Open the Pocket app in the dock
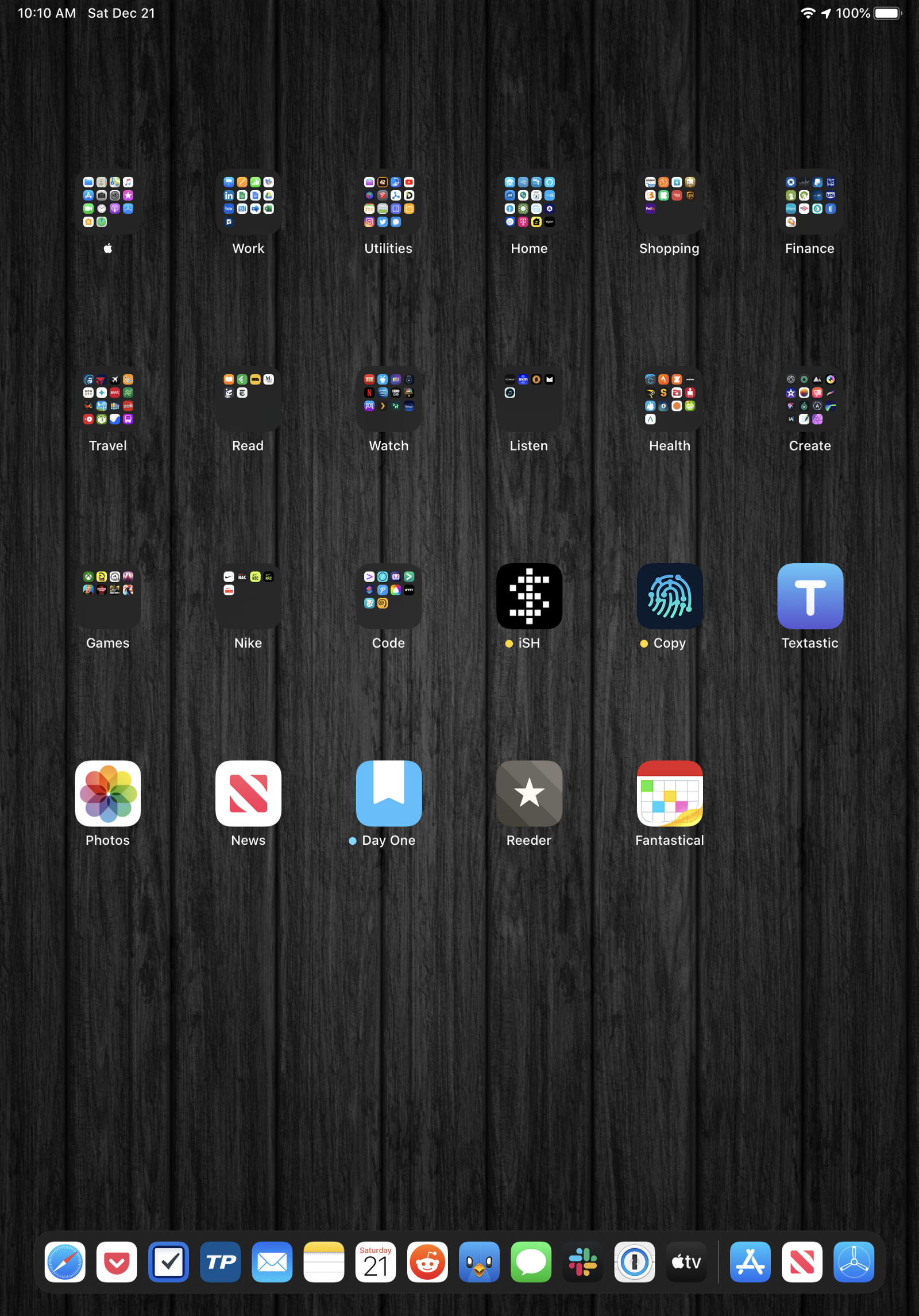The width and height of the screenshot is (919, 1316). [117, 1262]
